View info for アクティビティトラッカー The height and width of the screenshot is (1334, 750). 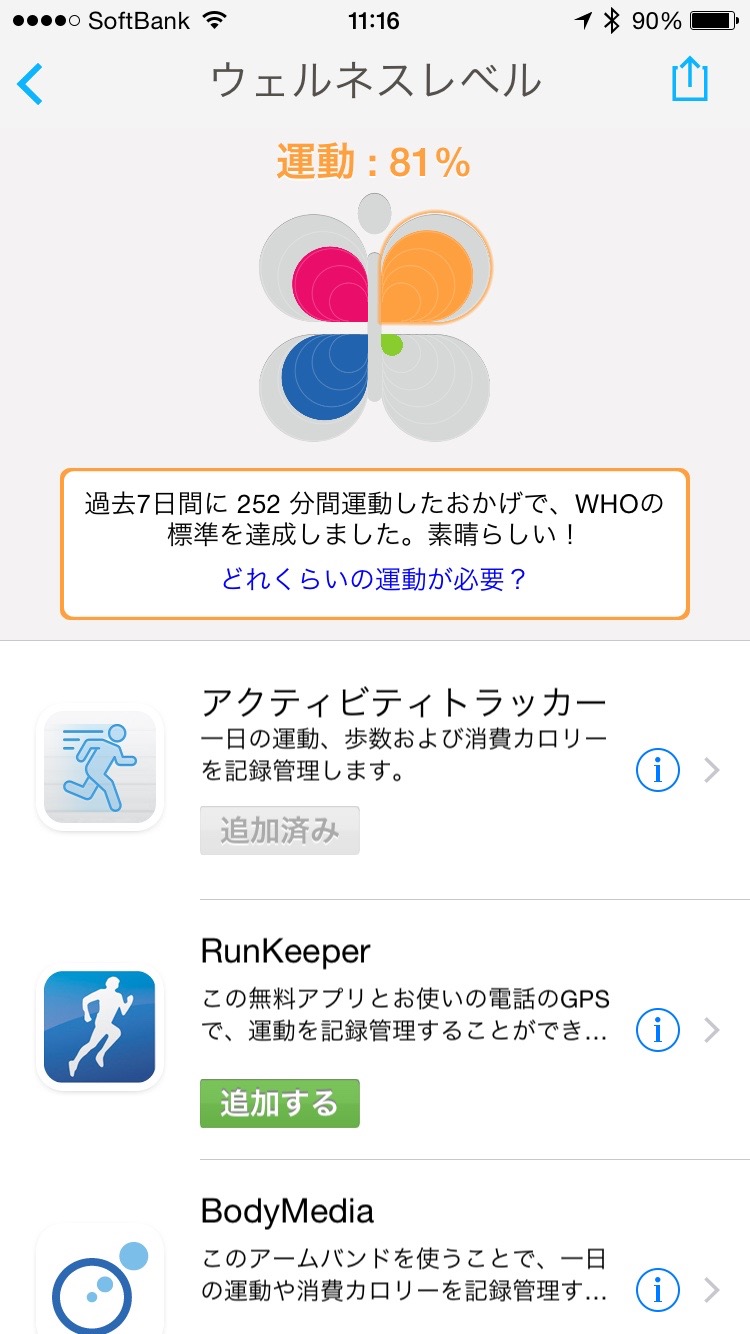coord(658,770)
